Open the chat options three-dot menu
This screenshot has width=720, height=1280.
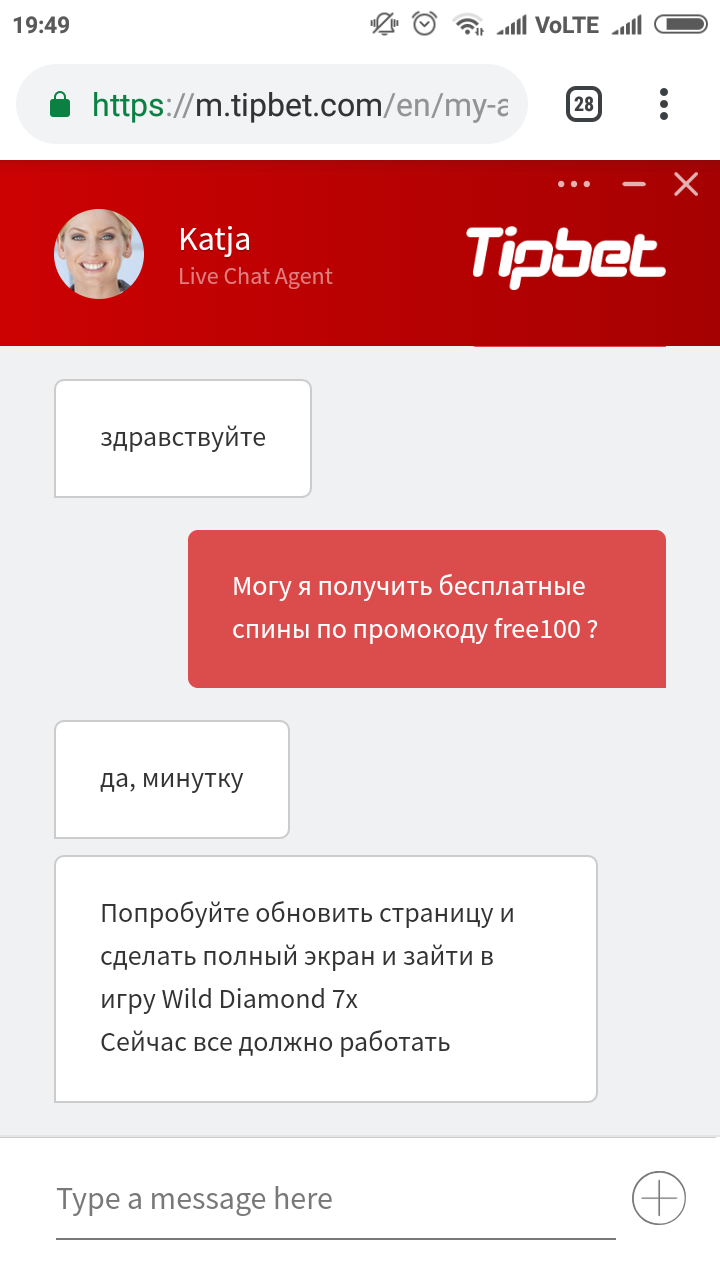[x=574, y=184]
